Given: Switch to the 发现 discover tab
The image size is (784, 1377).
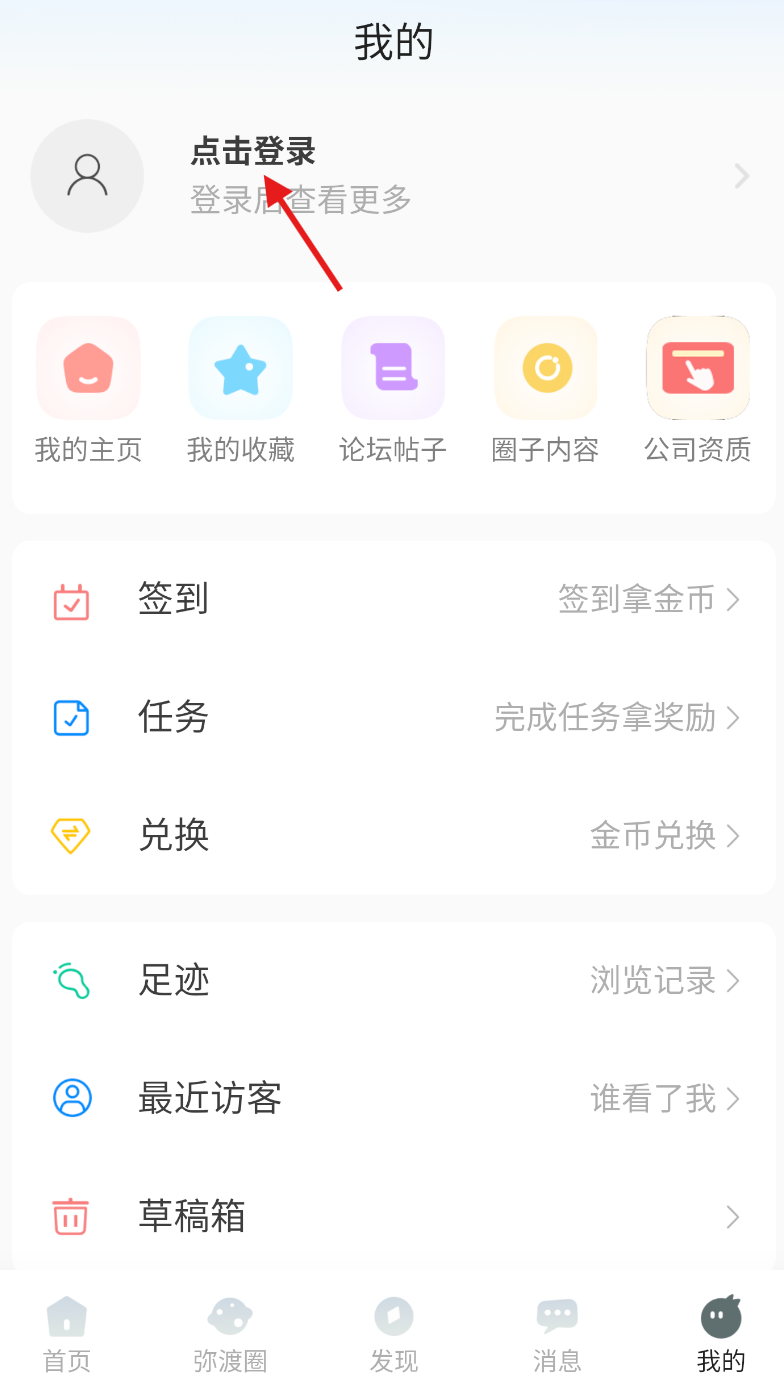Looking at the screenshot, I should click(393, 1333).
